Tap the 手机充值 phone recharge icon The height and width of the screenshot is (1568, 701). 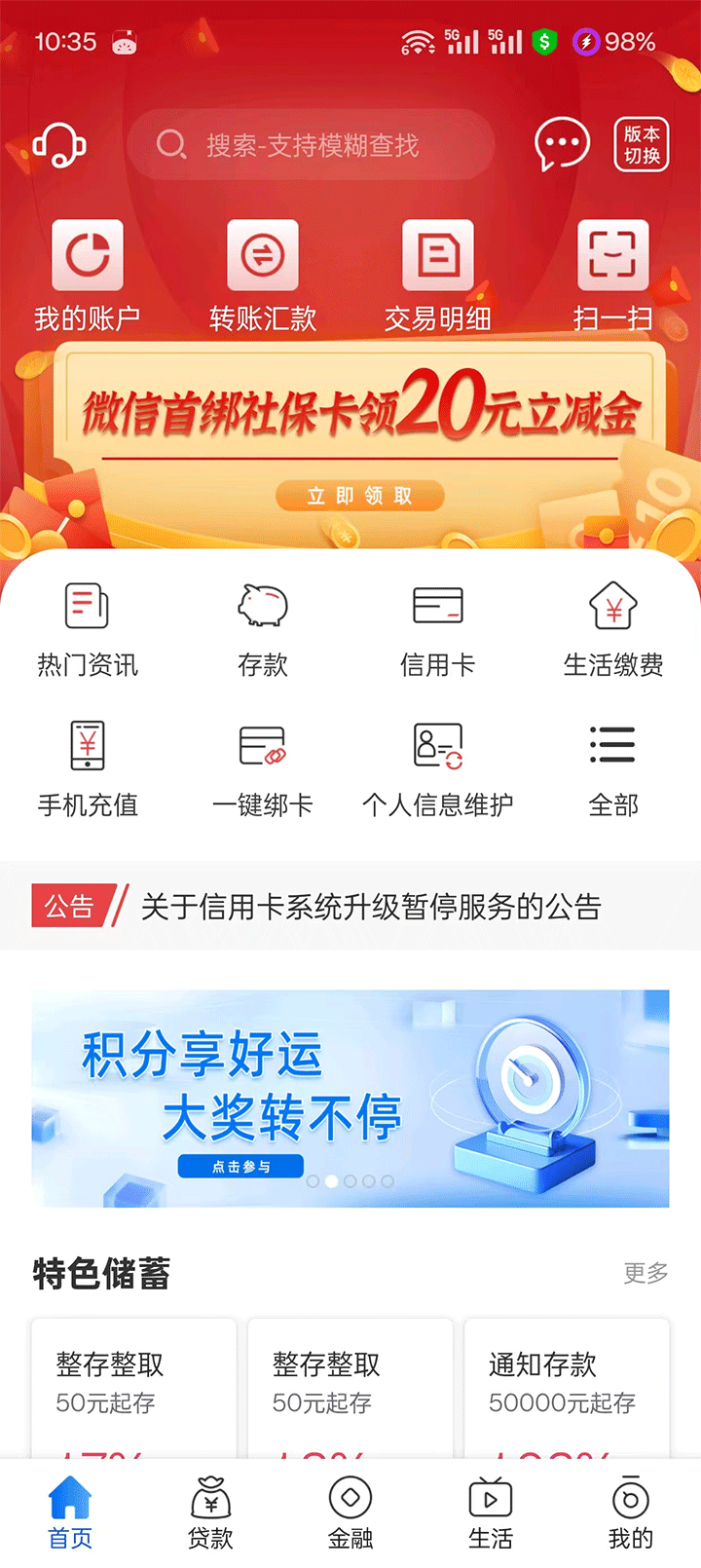tap(88, 765)
